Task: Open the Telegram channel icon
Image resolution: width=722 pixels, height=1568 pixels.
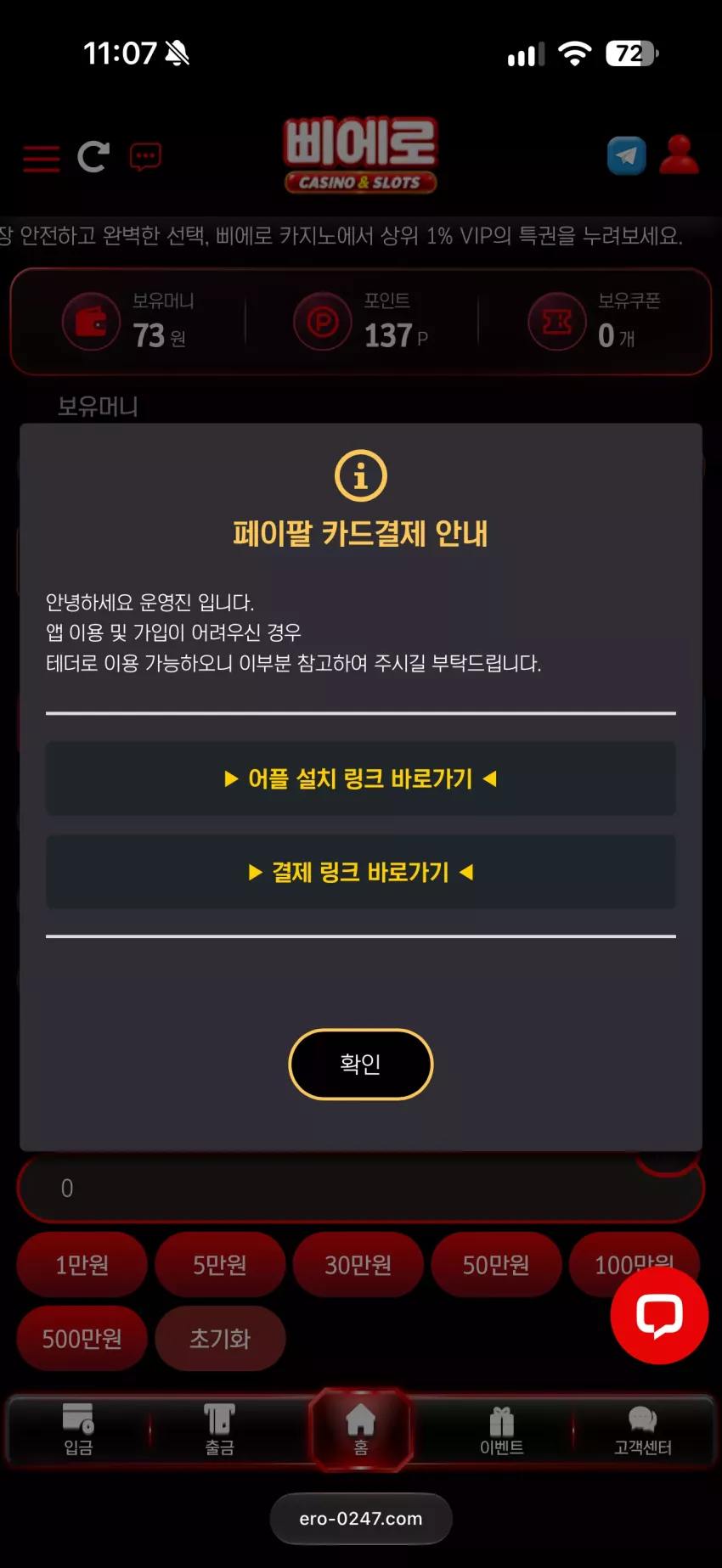Action: point(627,156)
